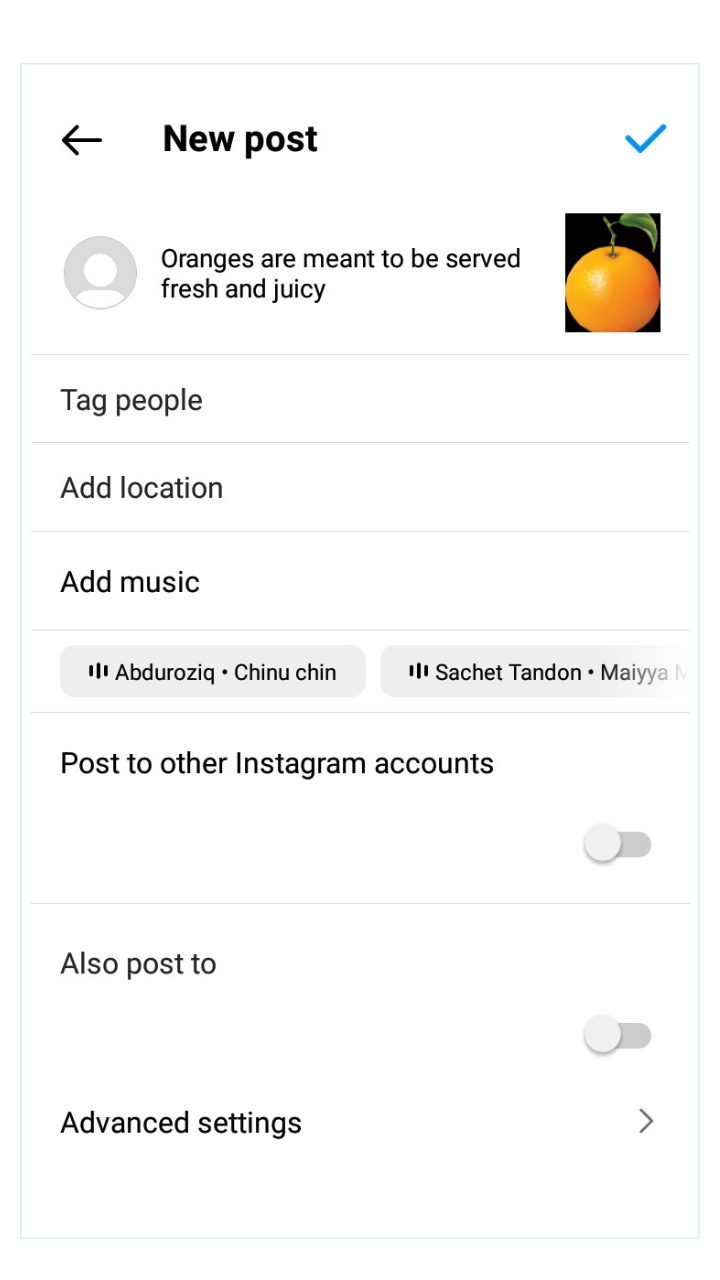Open Tag people
This screenshot has height=1280, width=720.
tap(131, 400)
